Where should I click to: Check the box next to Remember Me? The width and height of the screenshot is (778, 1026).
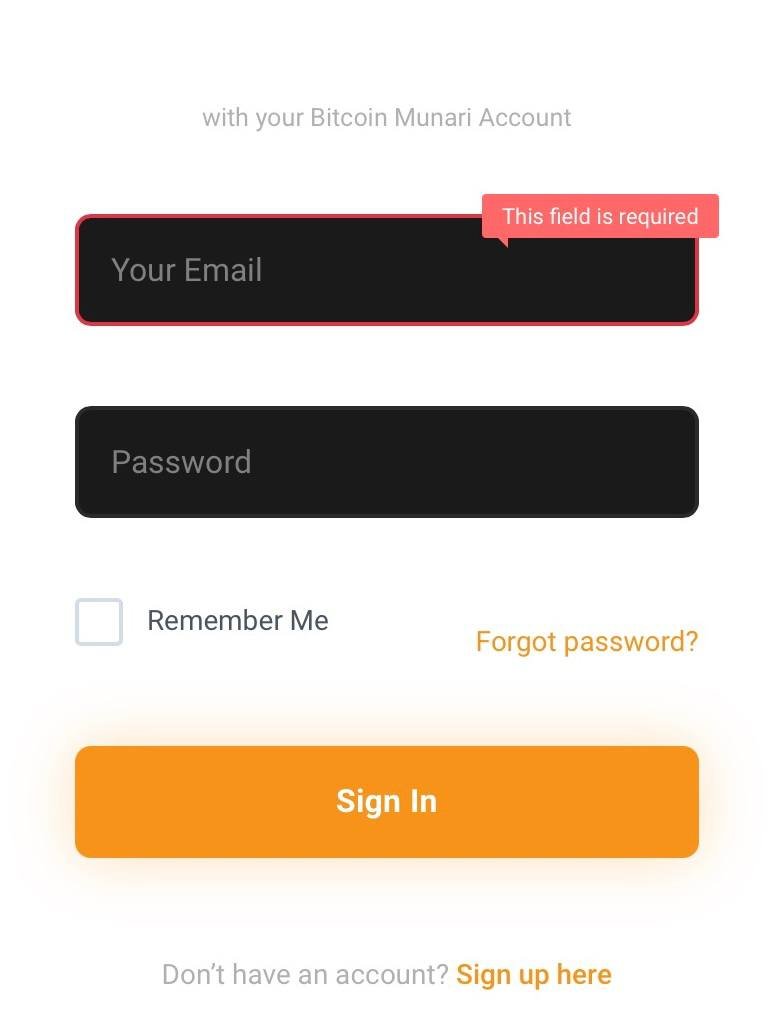click(98, 622)
